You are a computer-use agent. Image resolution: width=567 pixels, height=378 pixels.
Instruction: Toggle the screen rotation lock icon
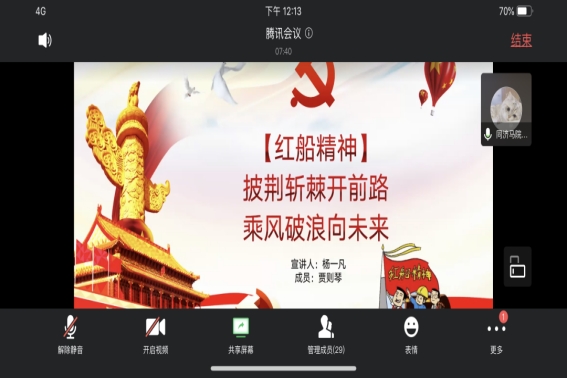[517, 267]
